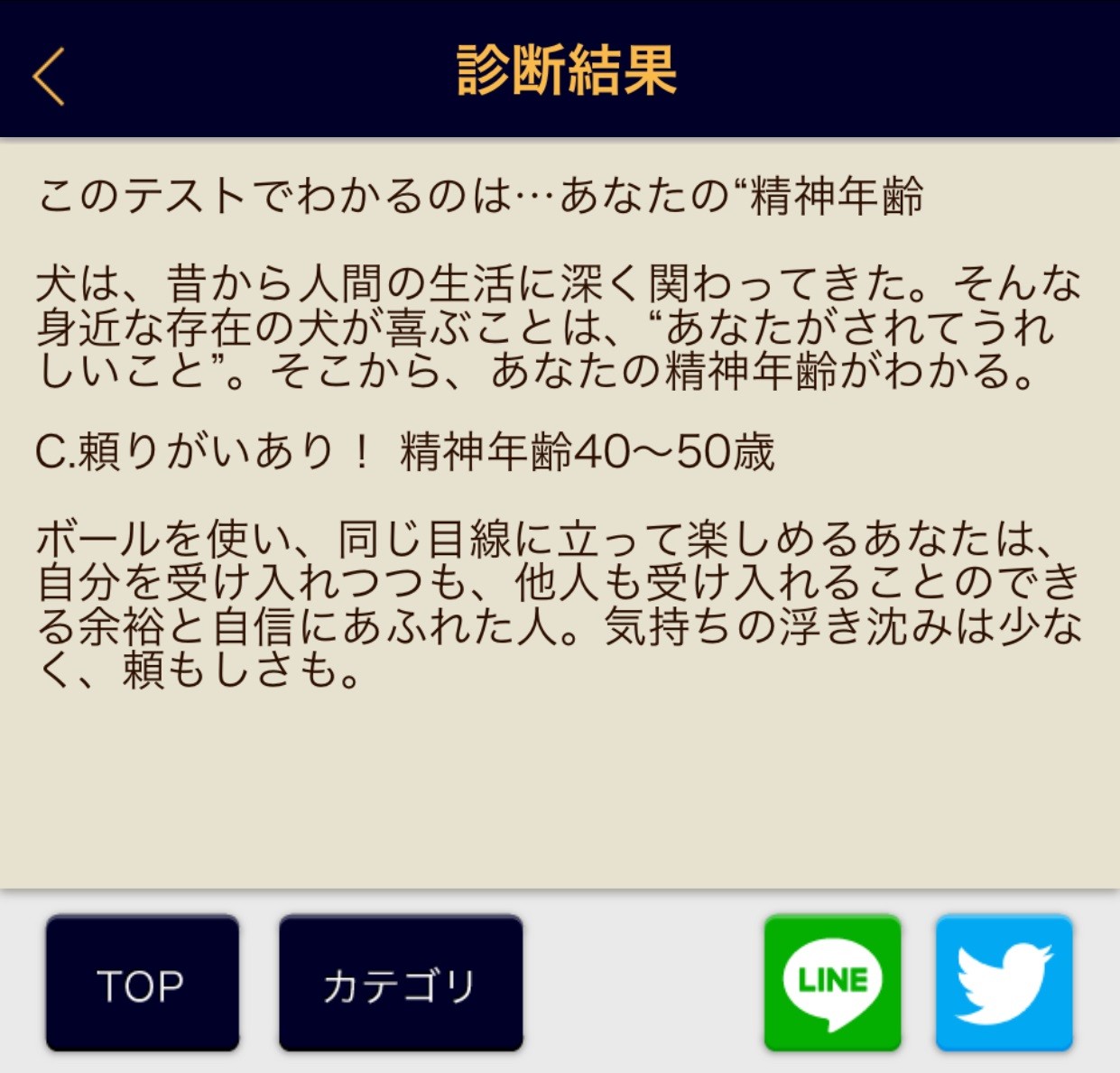Share the result on LINE
The height and width of the screenshot is (1073, 1120).
point(832,983)
